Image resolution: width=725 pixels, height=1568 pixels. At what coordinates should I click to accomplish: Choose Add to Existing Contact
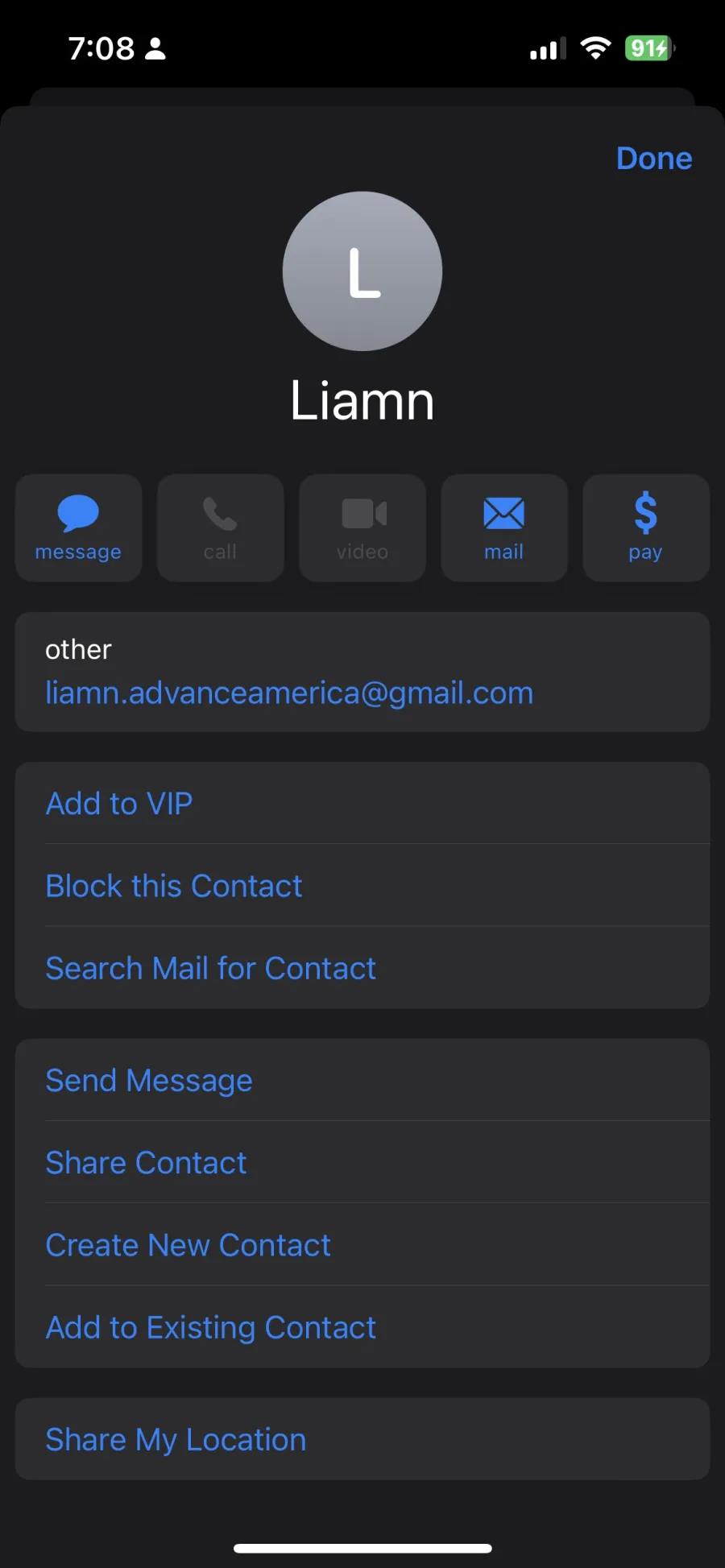pyautogui.click(x=362, y=1327)
